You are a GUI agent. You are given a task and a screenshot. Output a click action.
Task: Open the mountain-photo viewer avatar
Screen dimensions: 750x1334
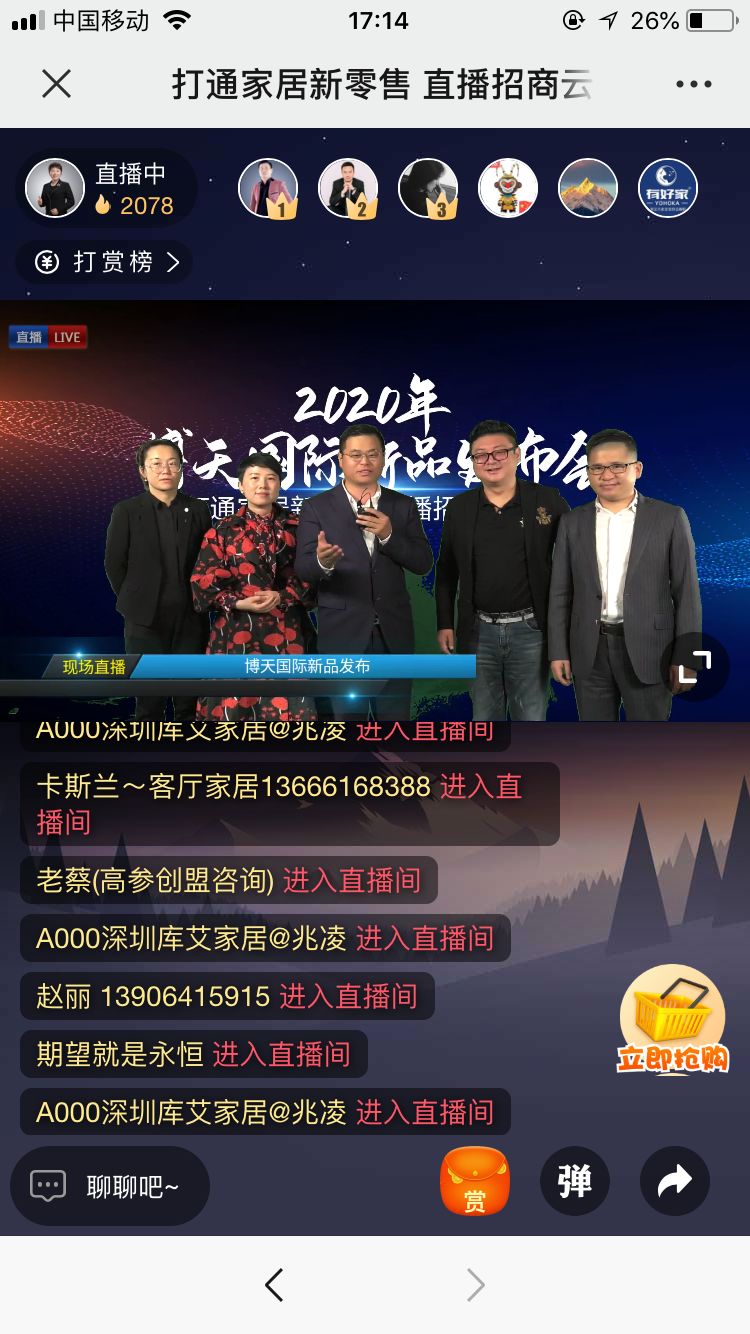pyautogui.click(x=588, y=188)
